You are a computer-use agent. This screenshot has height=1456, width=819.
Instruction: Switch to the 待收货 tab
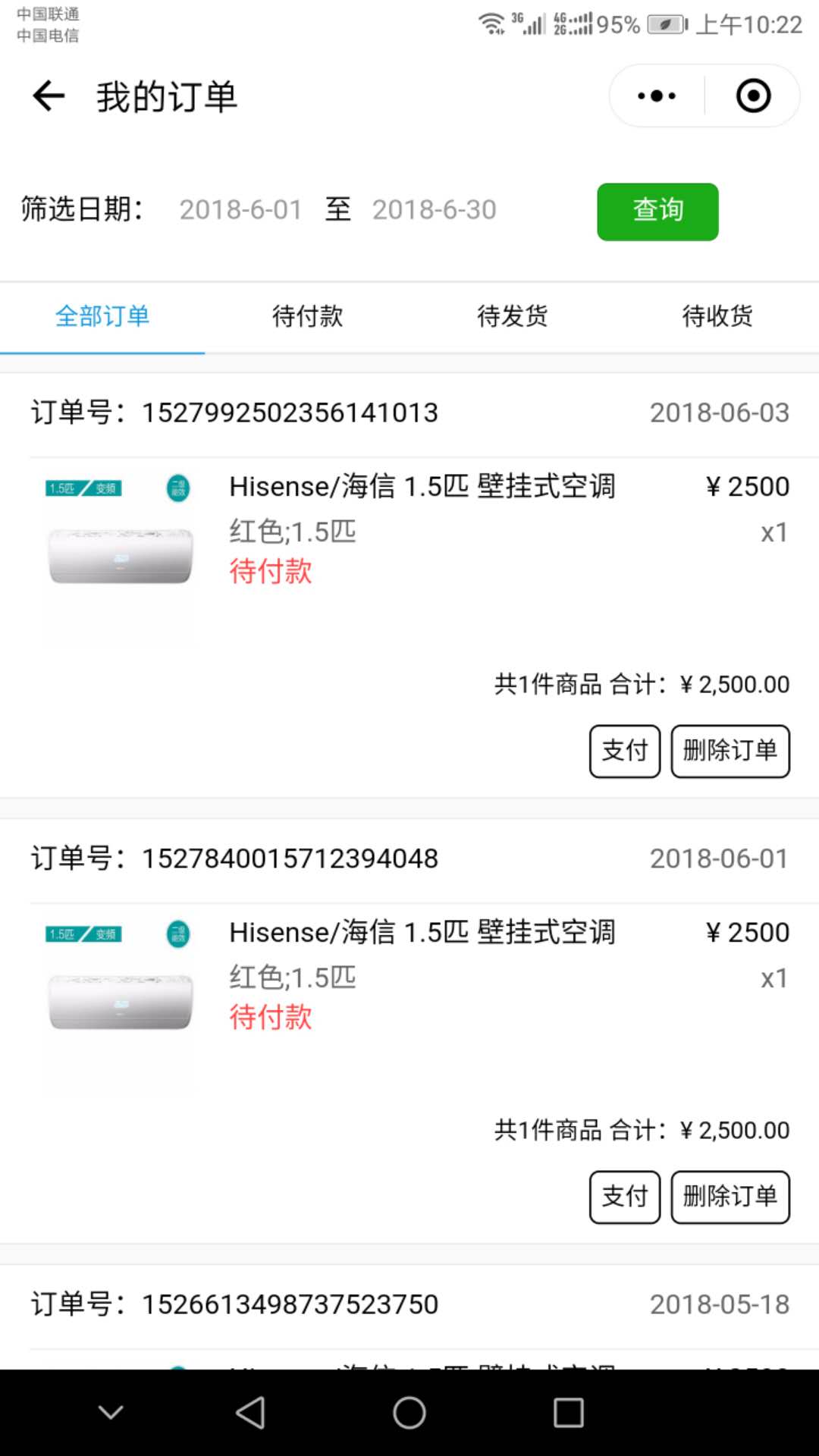tap(717, 316)
